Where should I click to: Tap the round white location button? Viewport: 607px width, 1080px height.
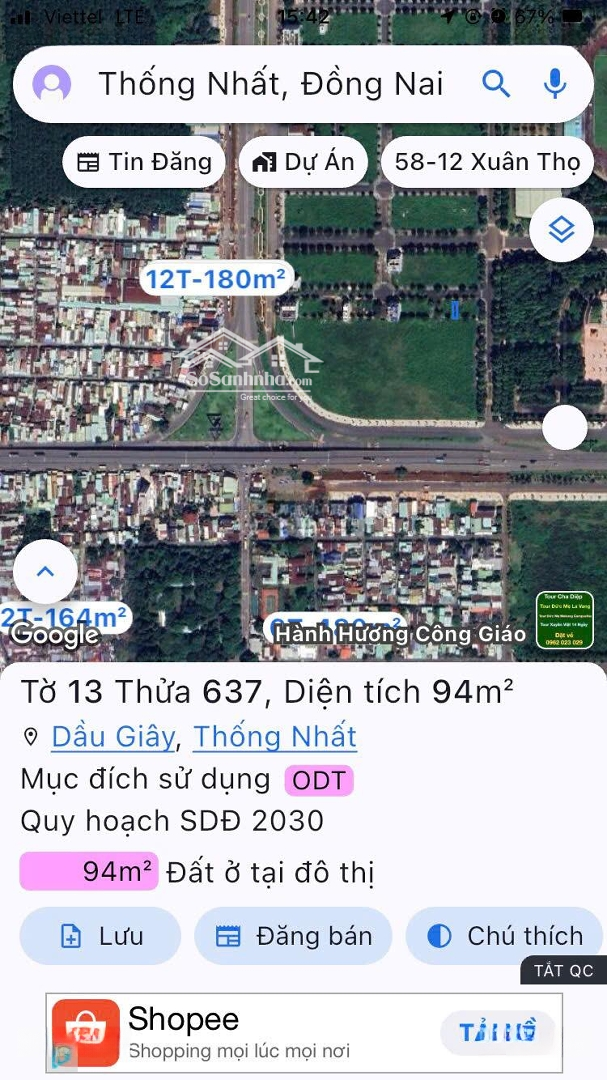564,428
